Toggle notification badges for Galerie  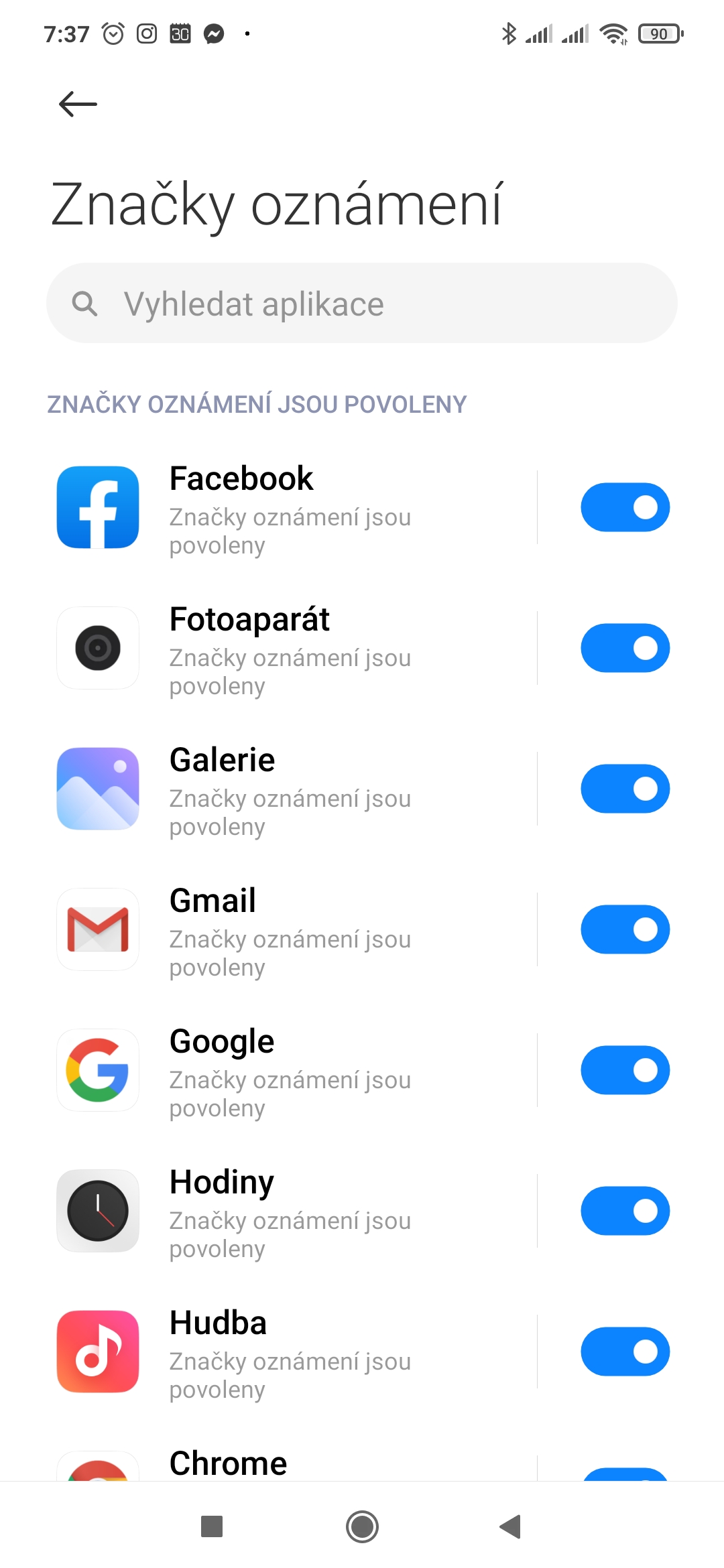pyautogui.click(x=625, y=789)
